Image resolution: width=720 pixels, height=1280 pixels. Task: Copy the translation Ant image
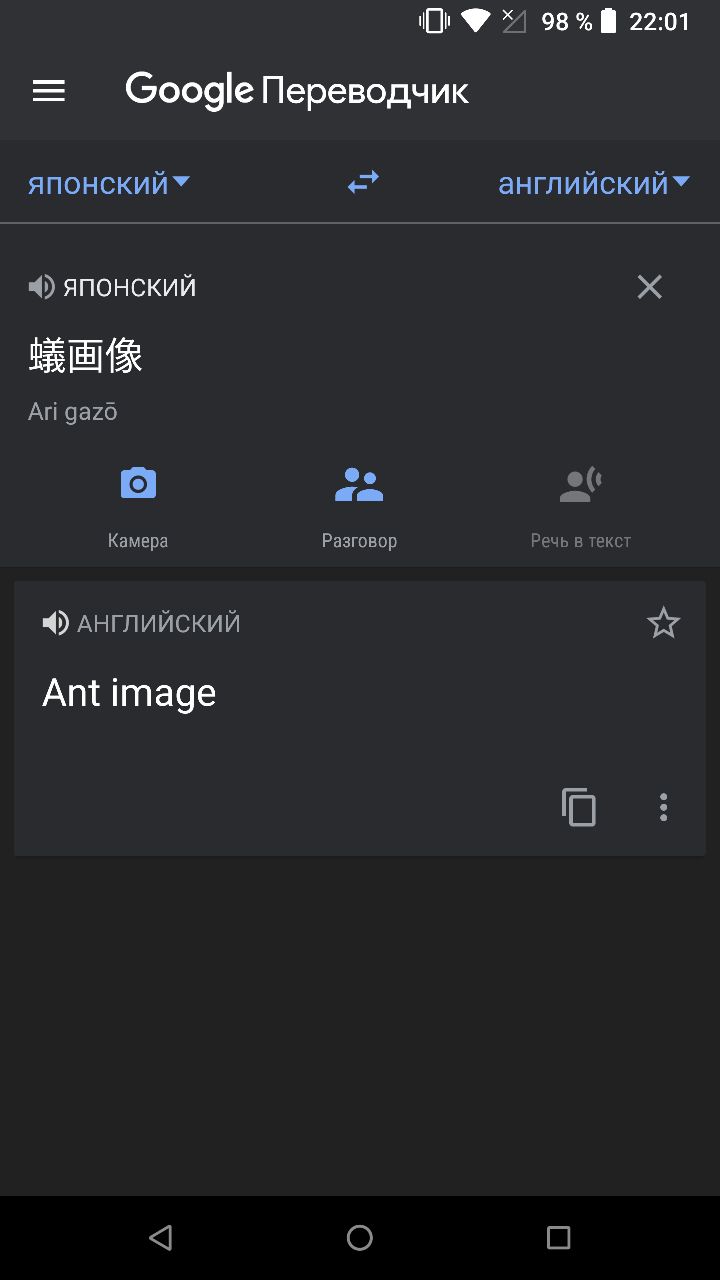[579, 807]
